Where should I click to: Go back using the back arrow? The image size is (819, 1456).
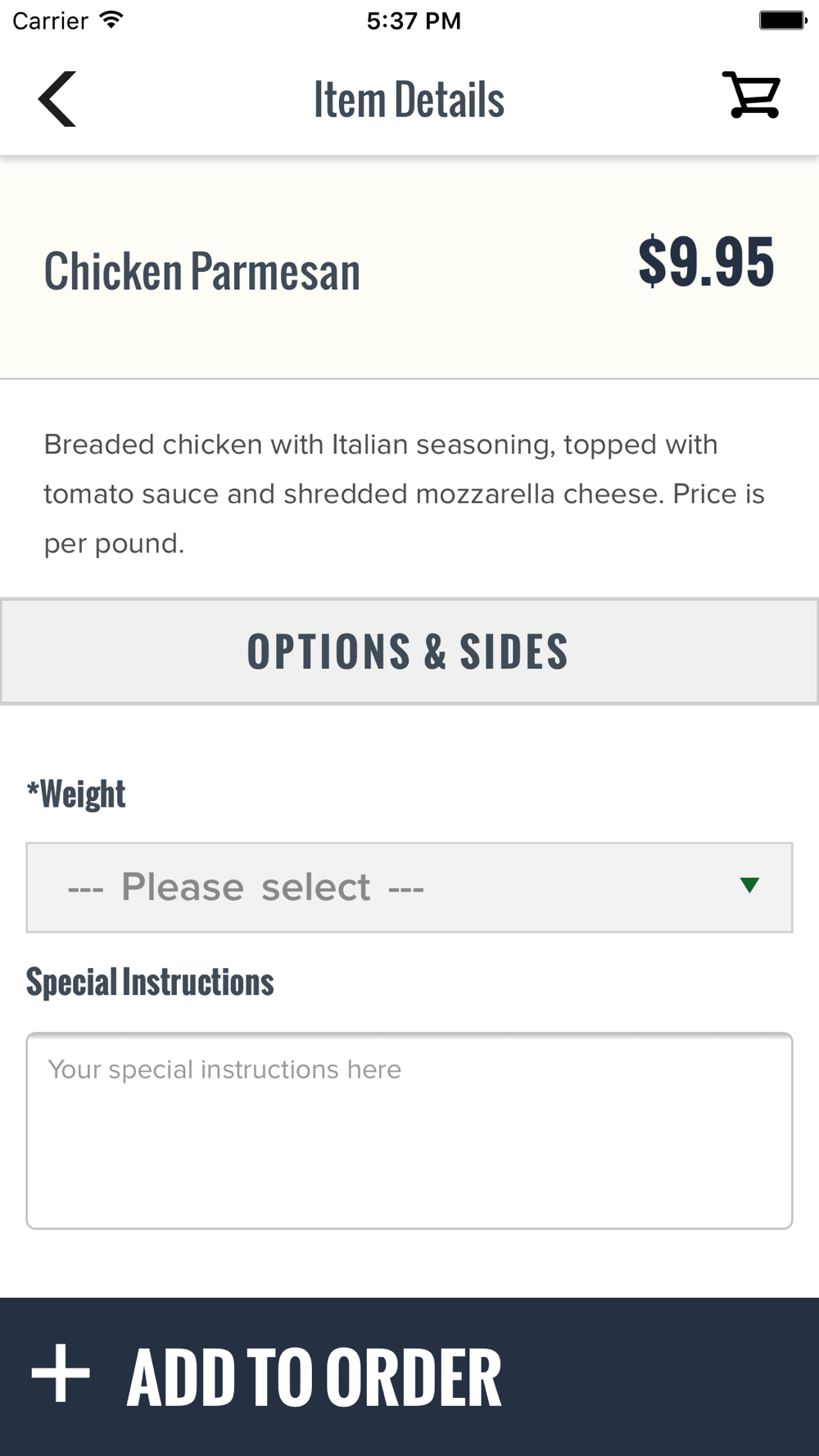coord(57,99)
